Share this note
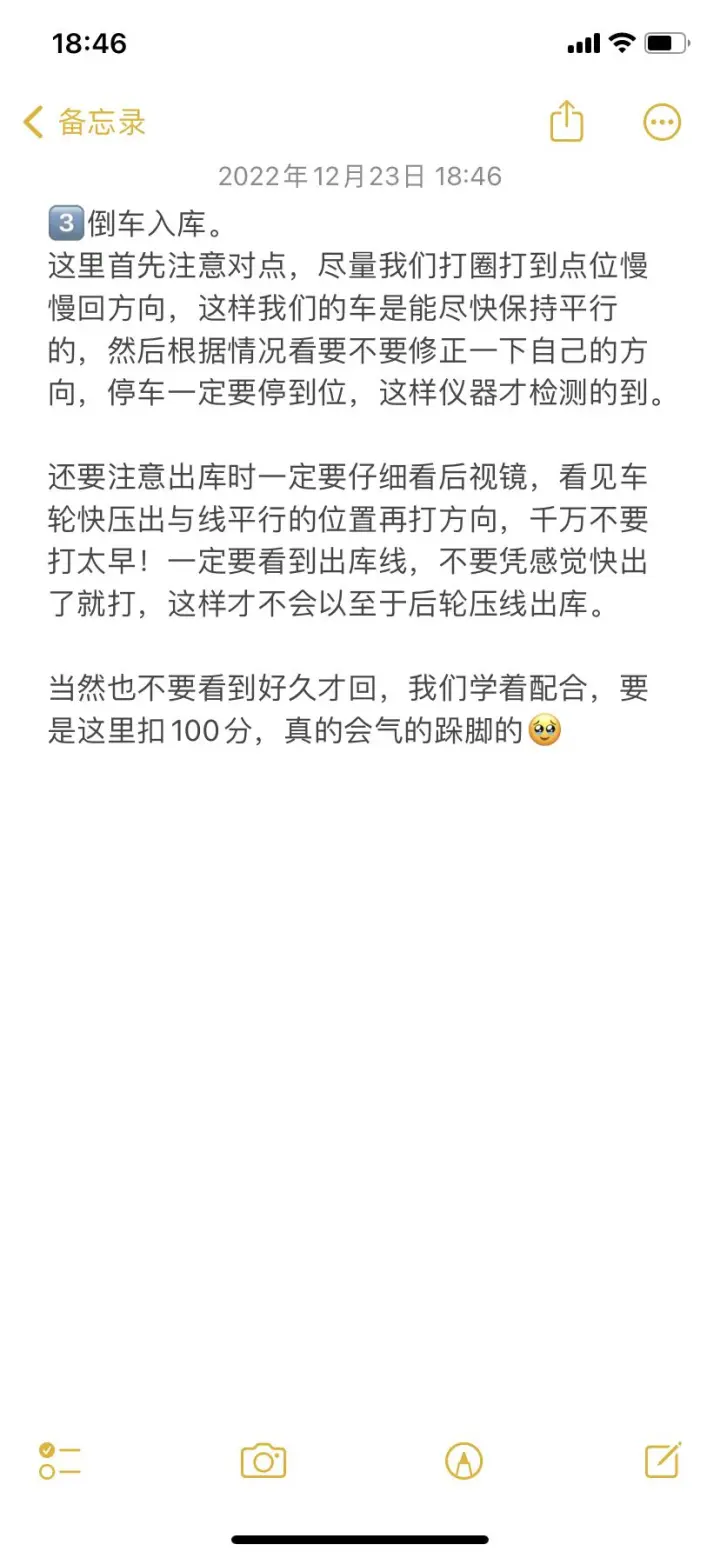 566,122
